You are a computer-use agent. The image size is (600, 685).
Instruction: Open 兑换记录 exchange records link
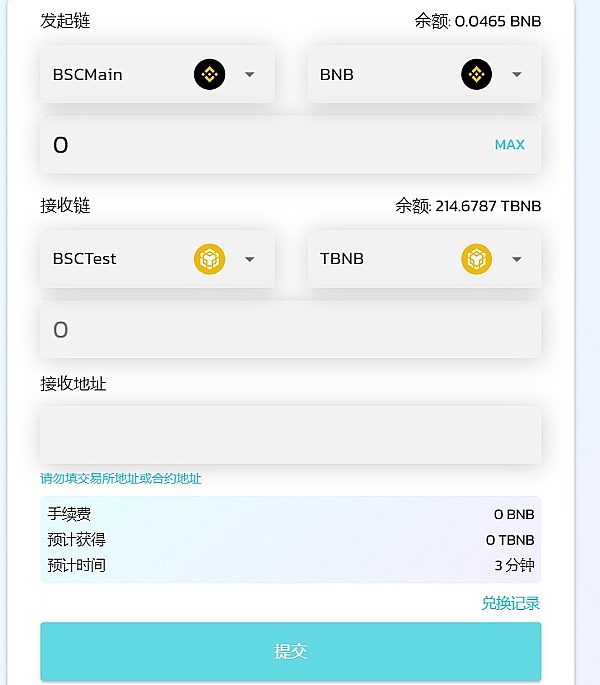[510, 603]
